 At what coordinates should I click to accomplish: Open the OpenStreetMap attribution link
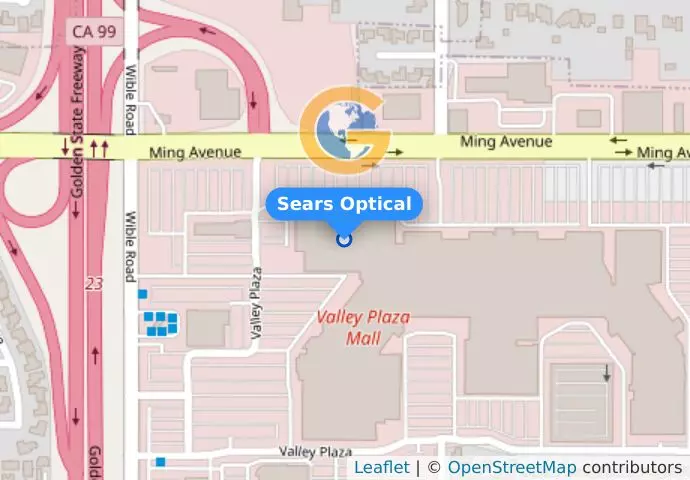click(x=511, y=467)
